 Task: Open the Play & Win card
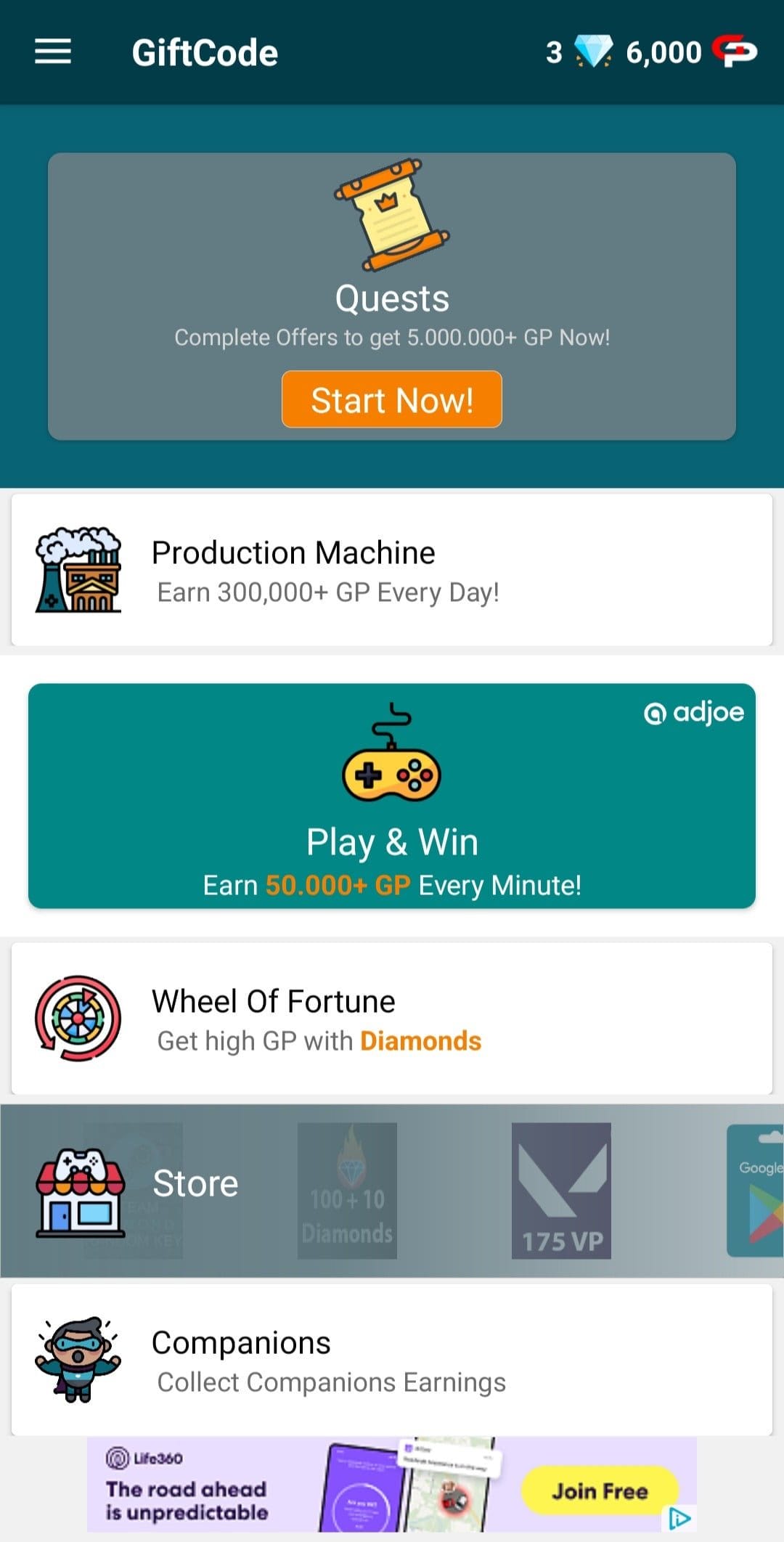(392, 796)
